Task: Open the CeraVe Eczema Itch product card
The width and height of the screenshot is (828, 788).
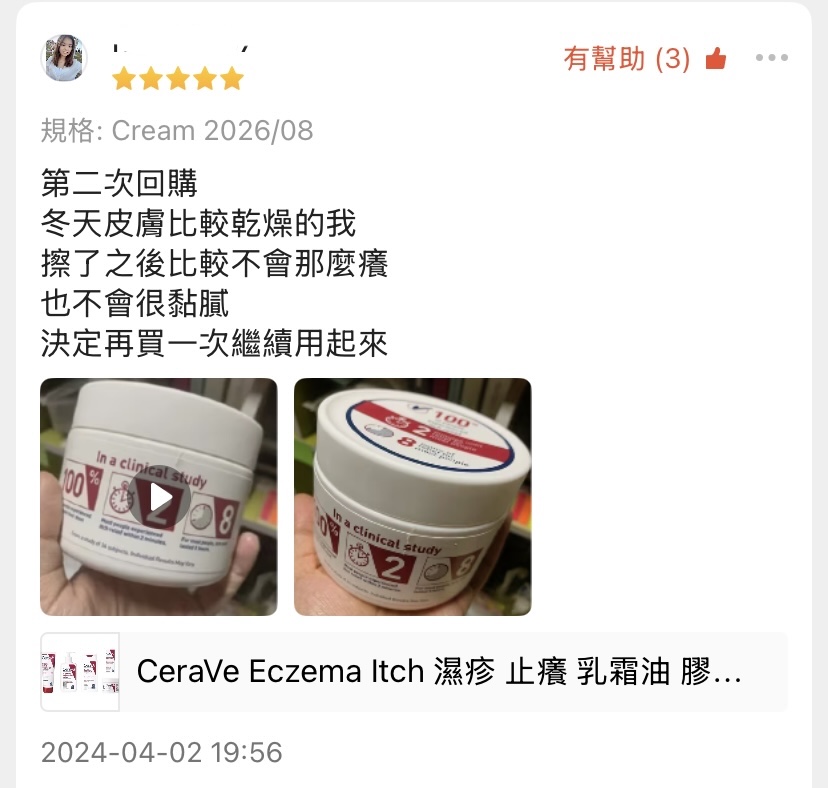Action: coord(414,671)
